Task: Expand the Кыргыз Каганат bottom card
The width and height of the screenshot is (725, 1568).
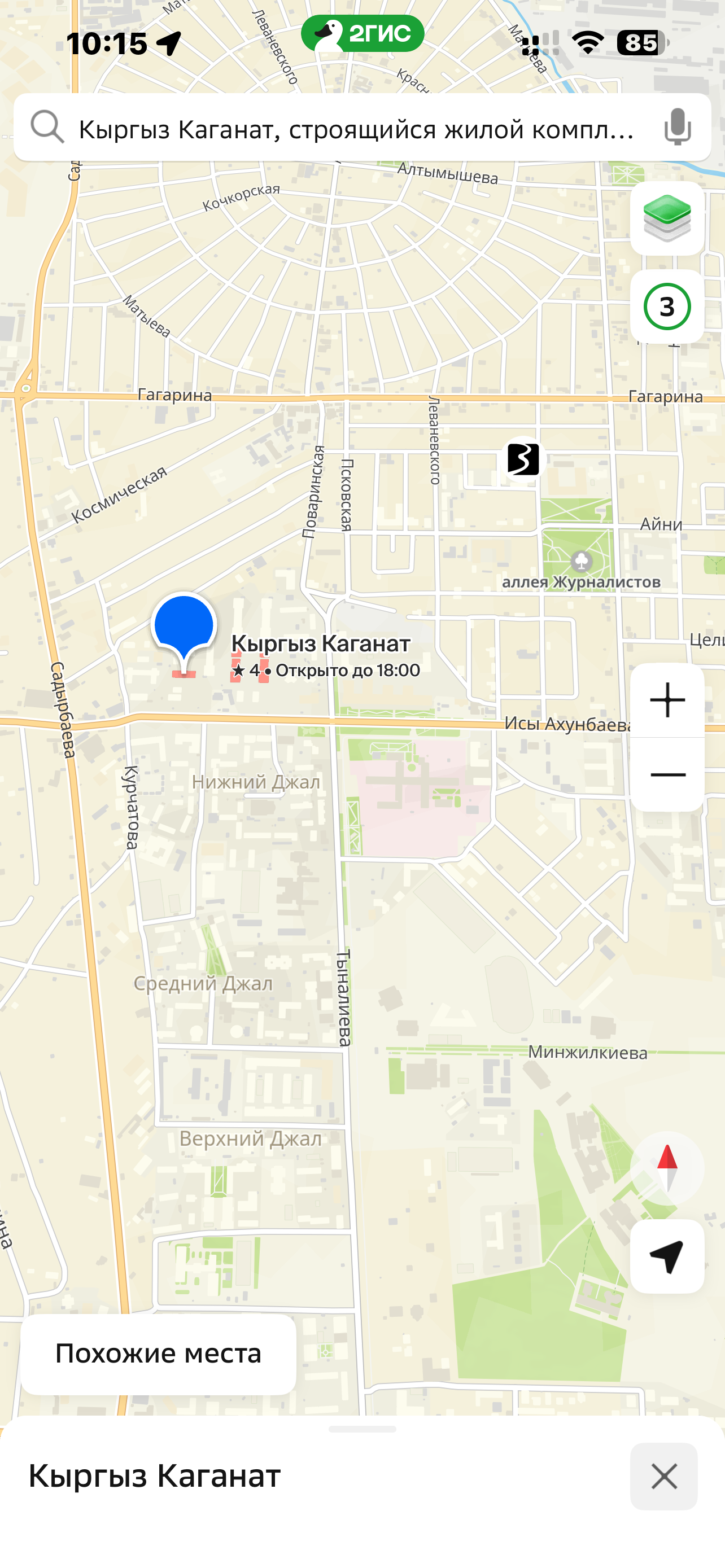Action: 362,1429
